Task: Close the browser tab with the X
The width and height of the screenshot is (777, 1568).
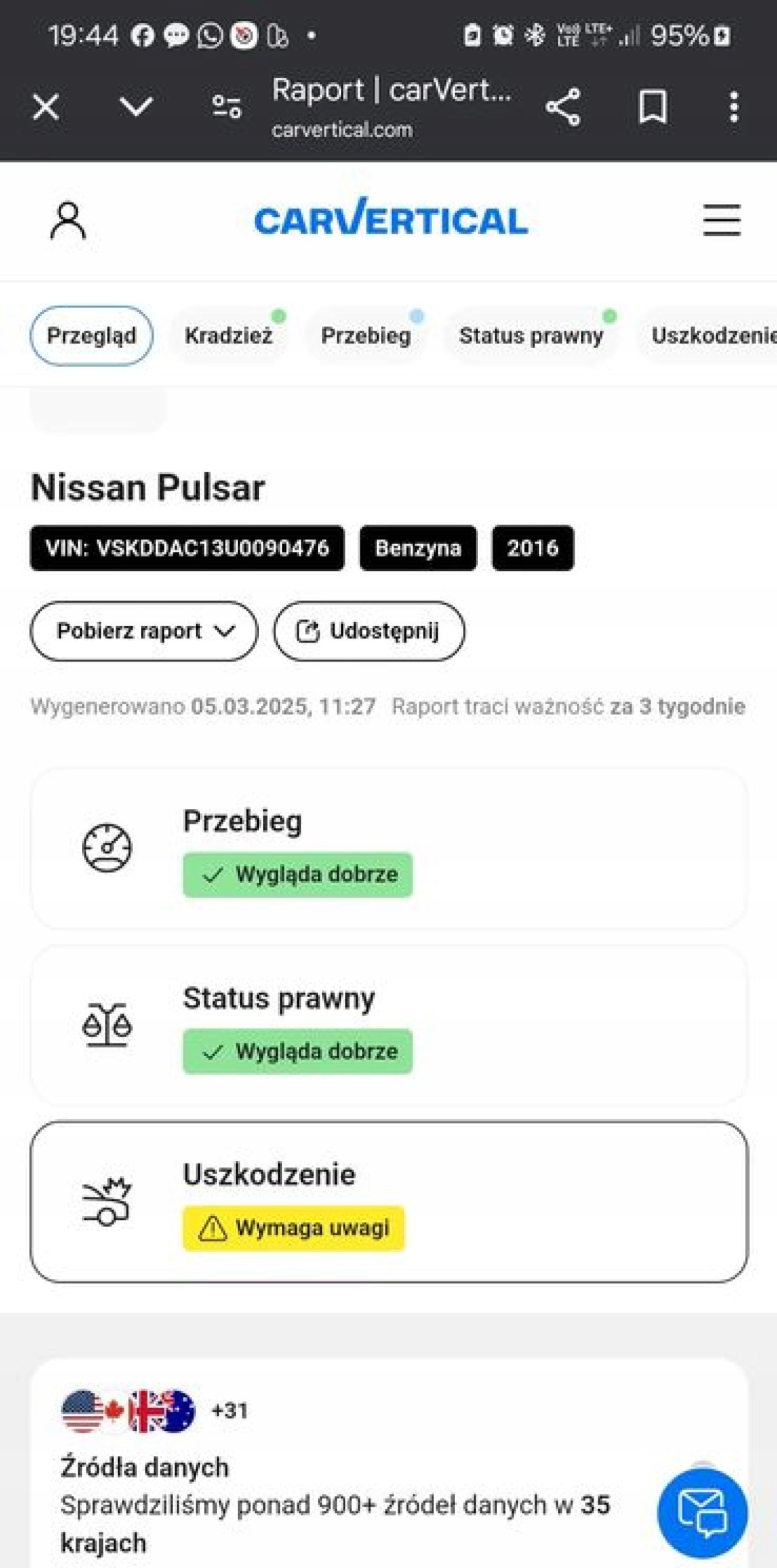Action: 46,107
